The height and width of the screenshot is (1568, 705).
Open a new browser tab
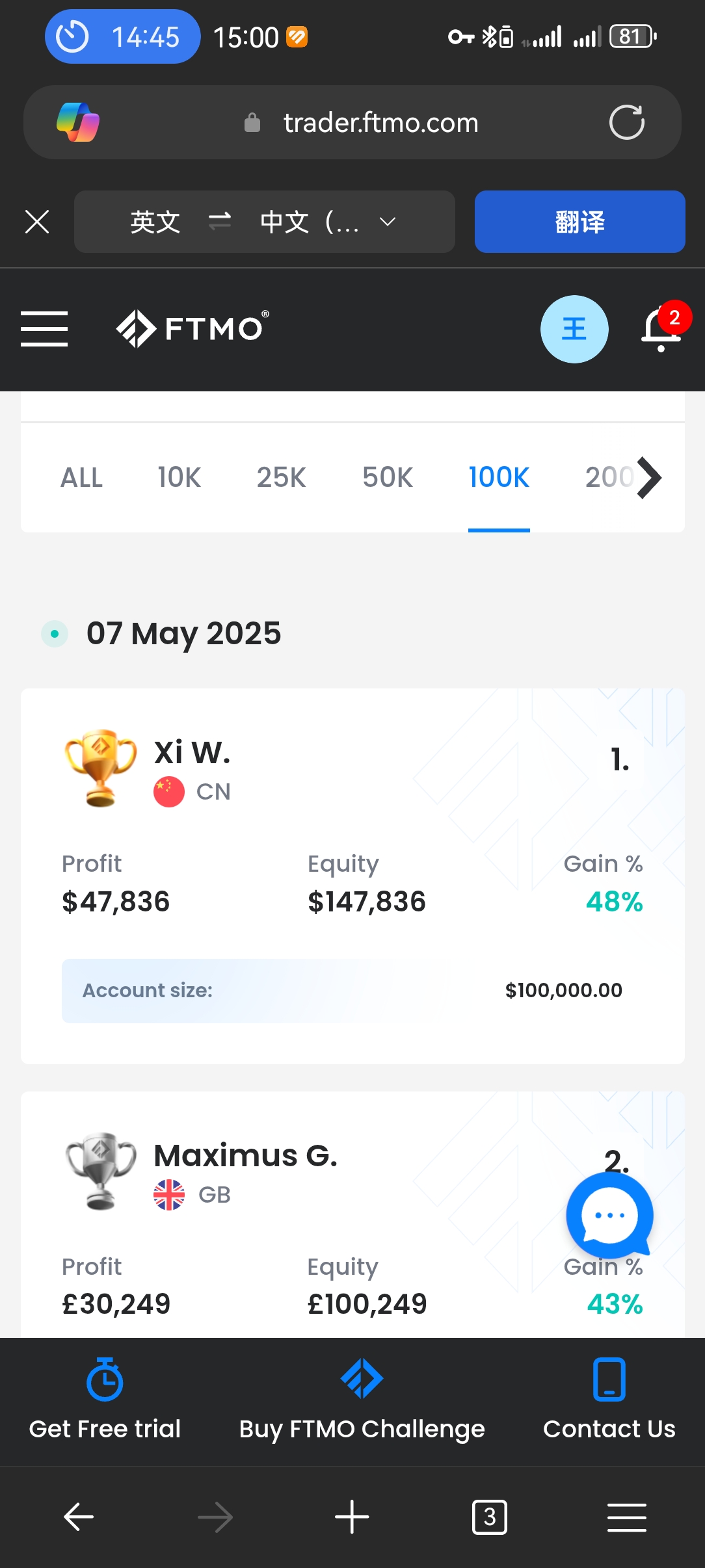[x=352, y=1517]
